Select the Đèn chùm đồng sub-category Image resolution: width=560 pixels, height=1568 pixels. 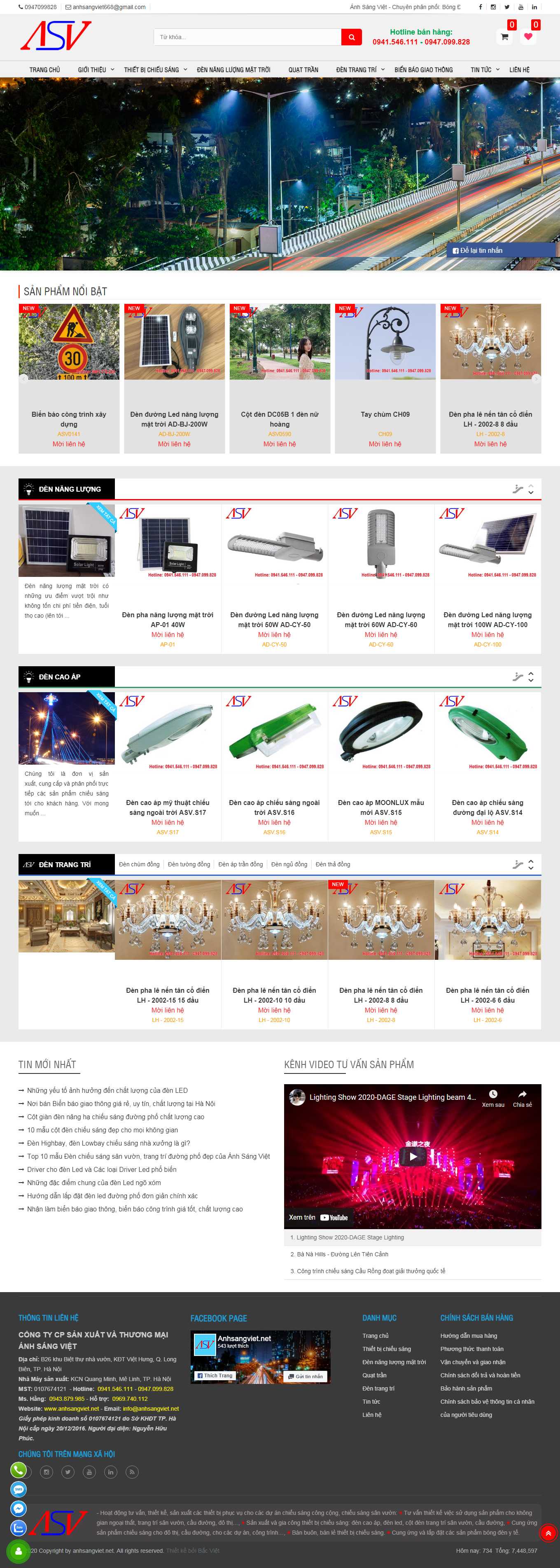(139, 864)
